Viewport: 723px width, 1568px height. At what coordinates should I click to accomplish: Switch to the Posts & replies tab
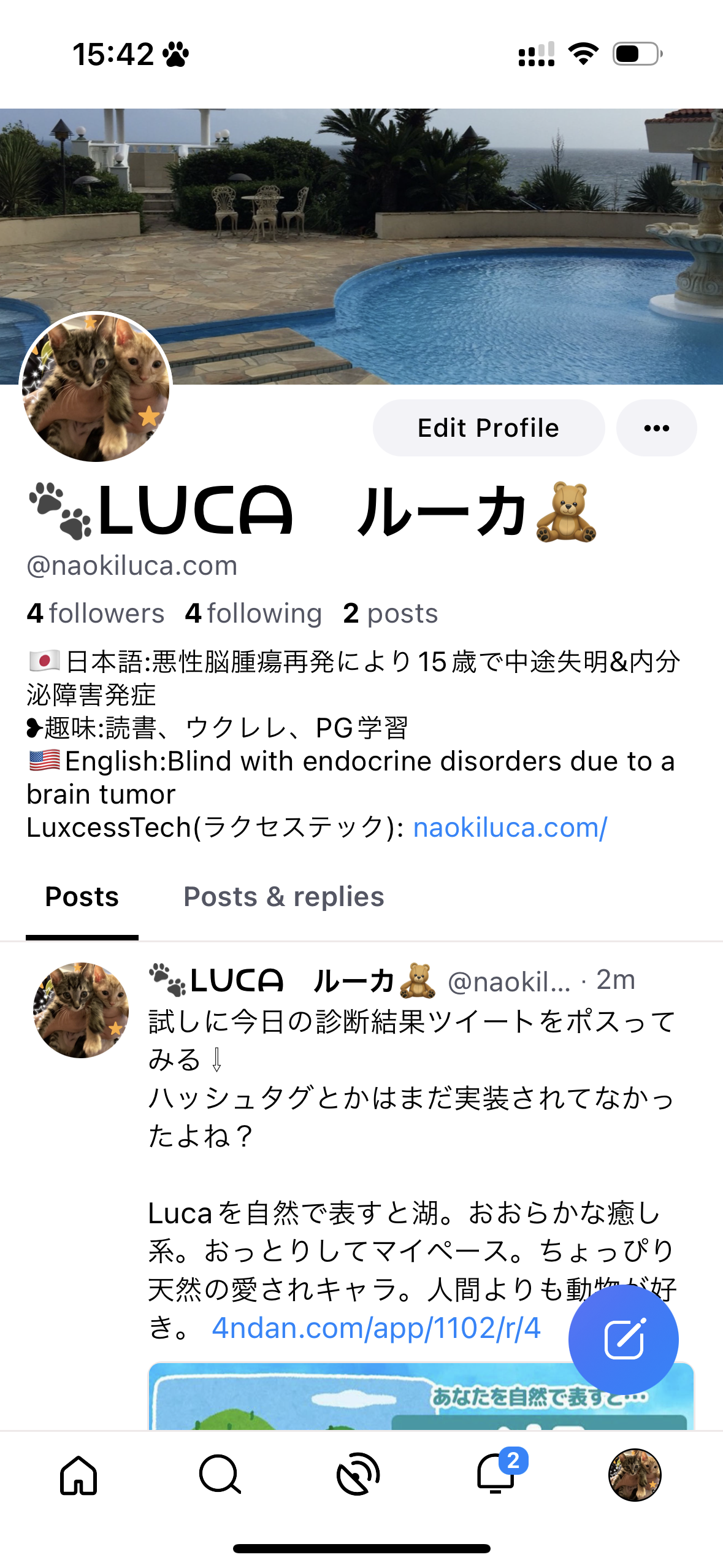pyautogui.click(x=283, y=896)
